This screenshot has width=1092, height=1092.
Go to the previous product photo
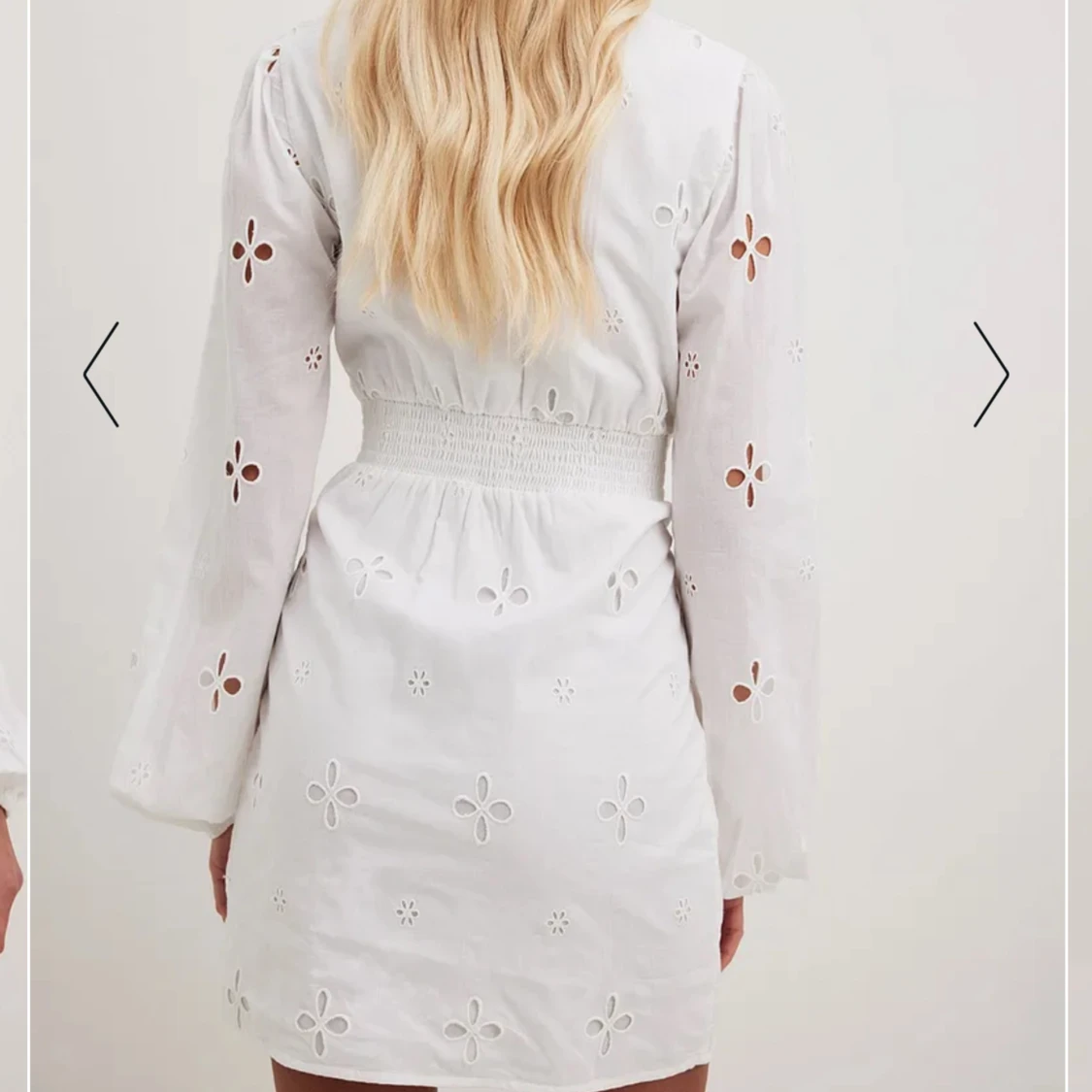101,375
